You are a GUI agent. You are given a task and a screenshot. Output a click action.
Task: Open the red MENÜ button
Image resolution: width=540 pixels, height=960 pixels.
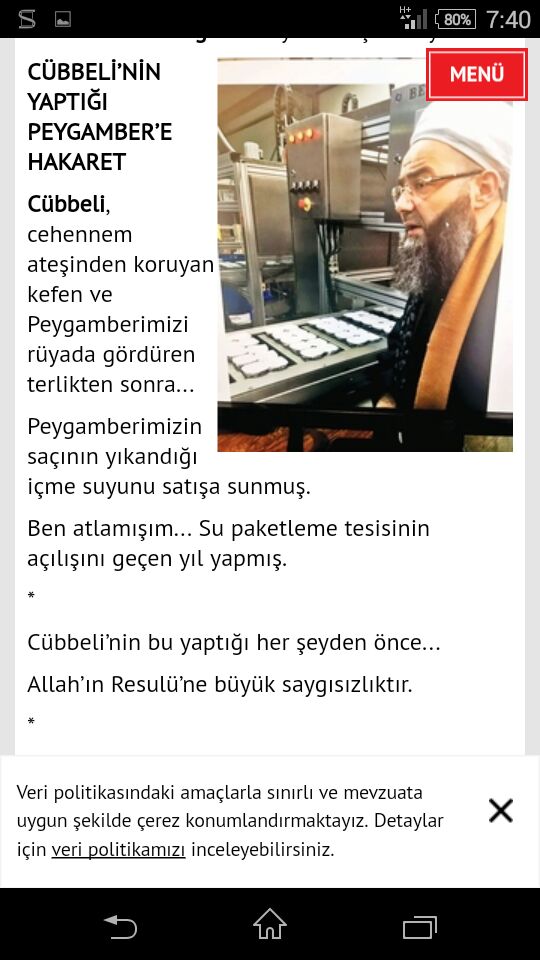coord(476,74)
